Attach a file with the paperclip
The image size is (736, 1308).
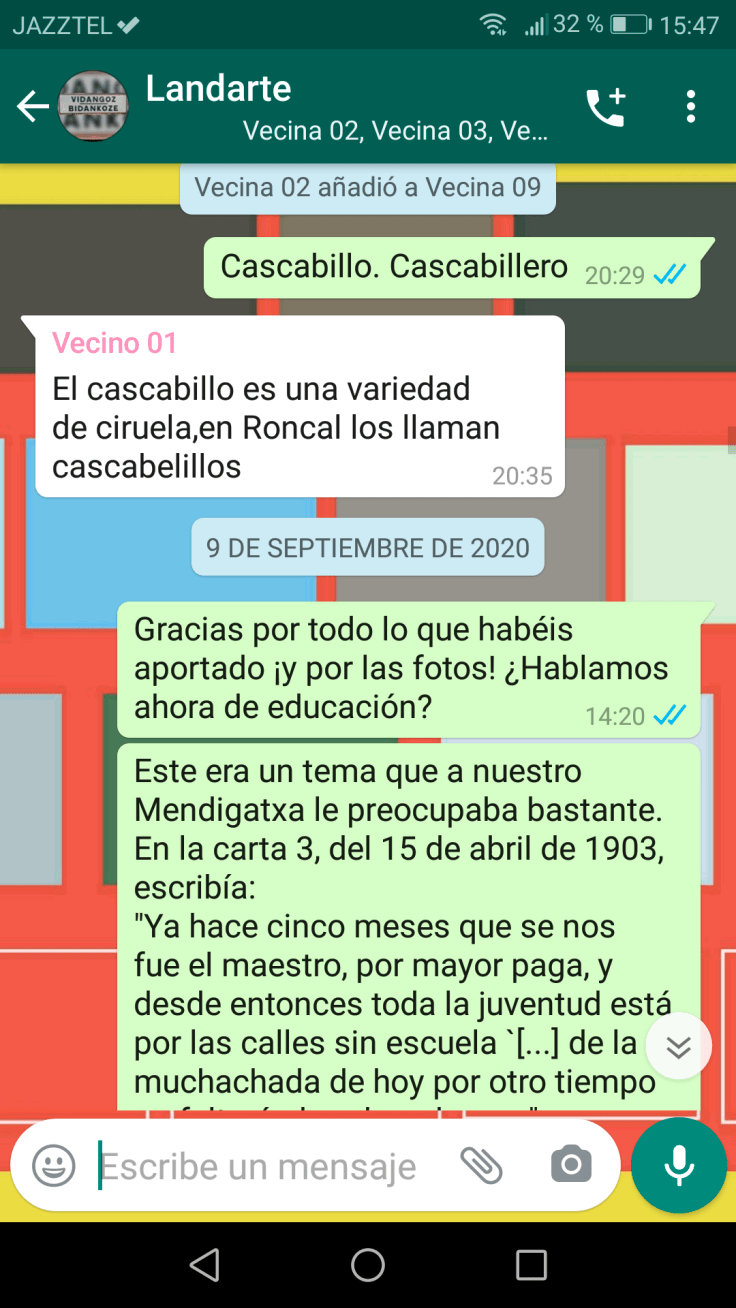tap(481, 1166)
